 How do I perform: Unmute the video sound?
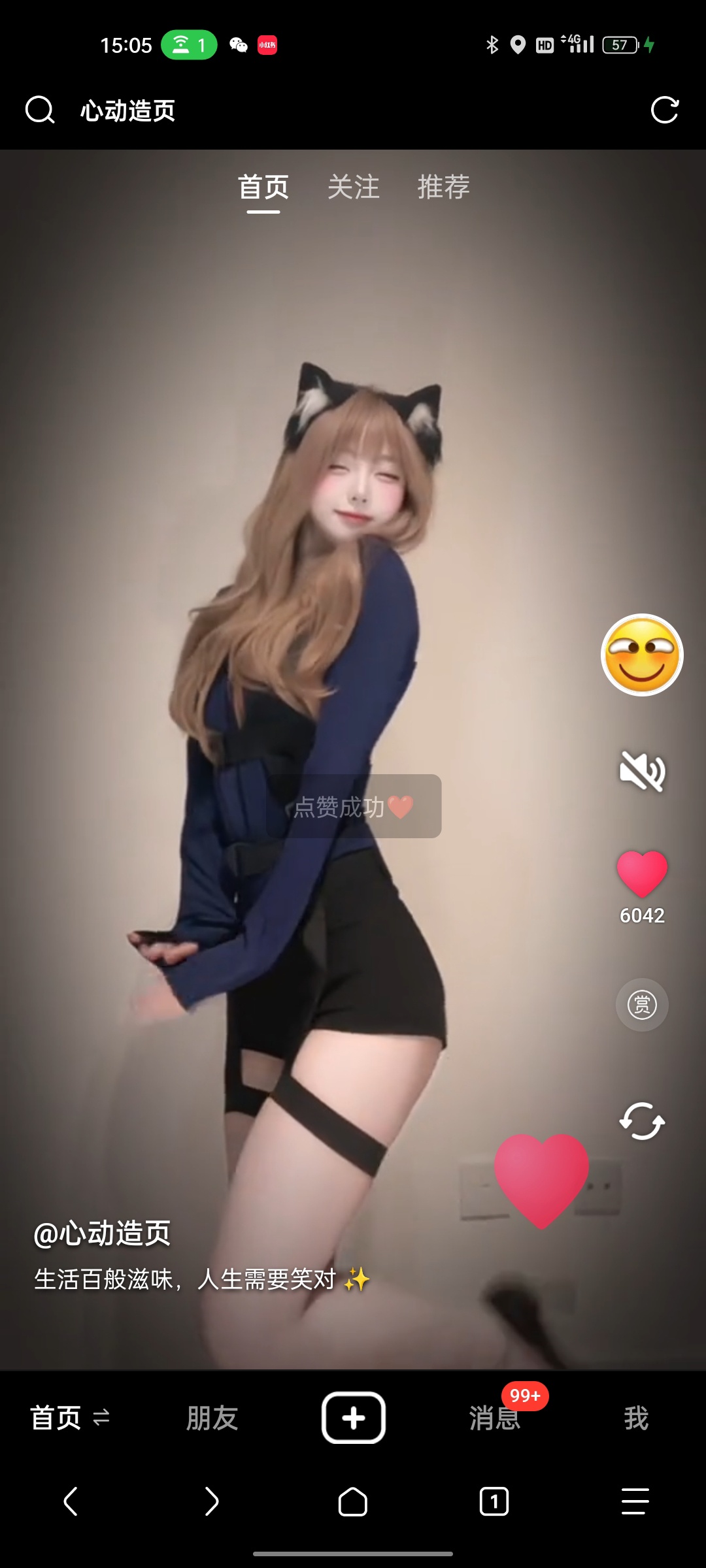642,771
